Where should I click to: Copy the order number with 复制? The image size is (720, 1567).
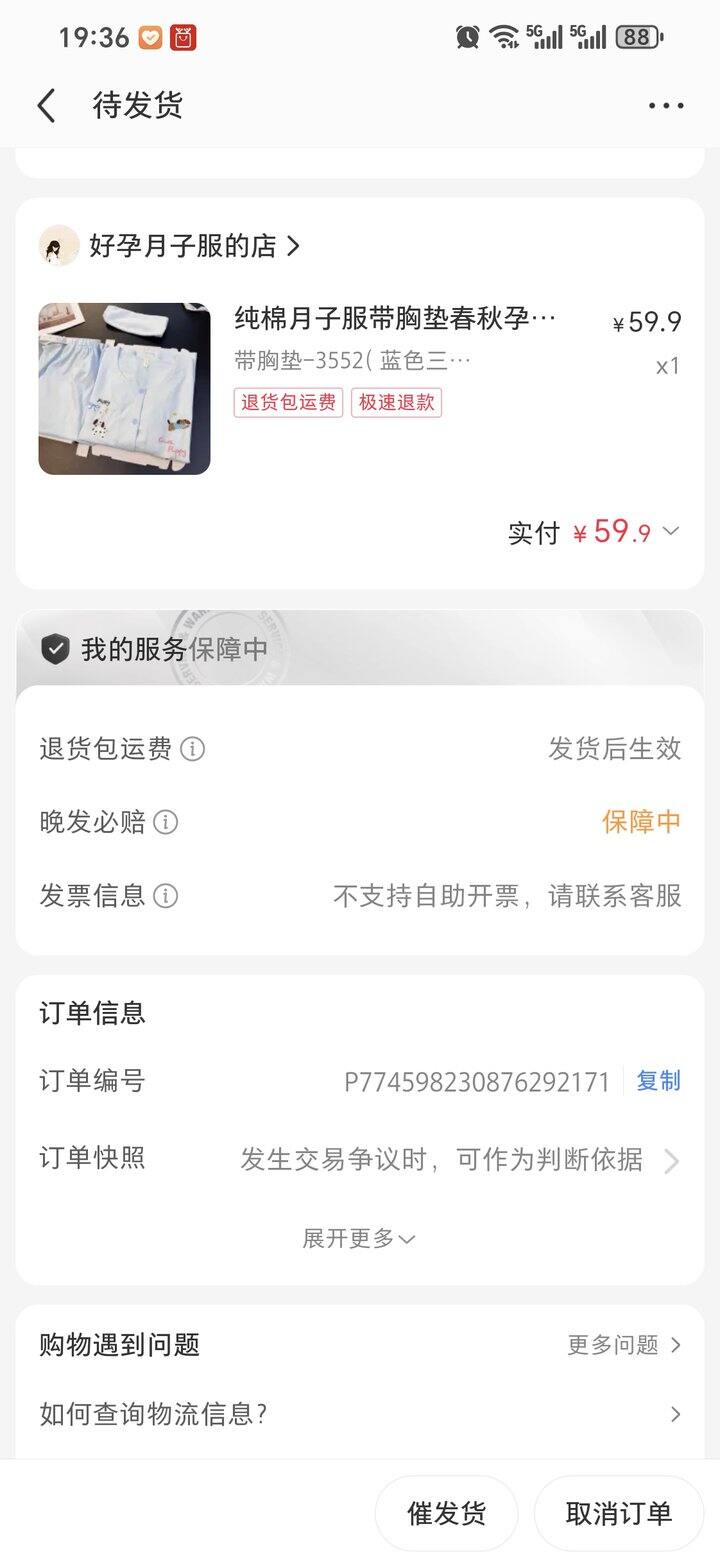[658, 1081]
